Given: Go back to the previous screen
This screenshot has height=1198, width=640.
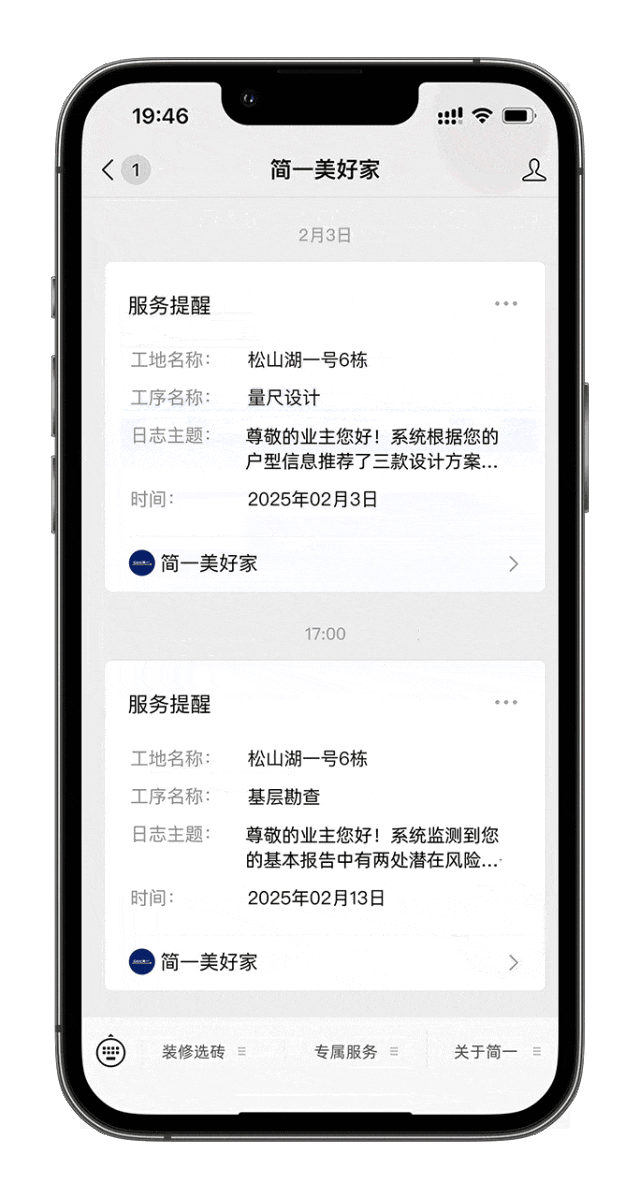Looking at the screenshot, I should [x=109, y=170].
